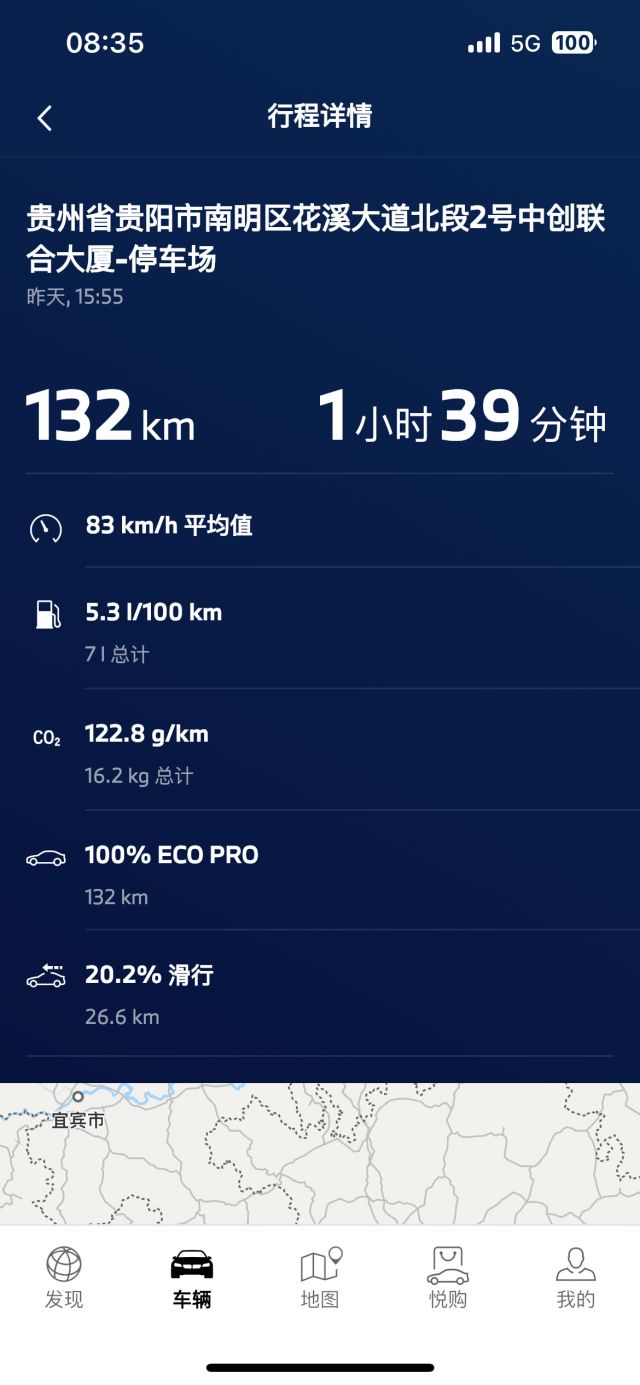Go back from the 行程详情 page
The image size is (640, 1385).
pos(44,118)
